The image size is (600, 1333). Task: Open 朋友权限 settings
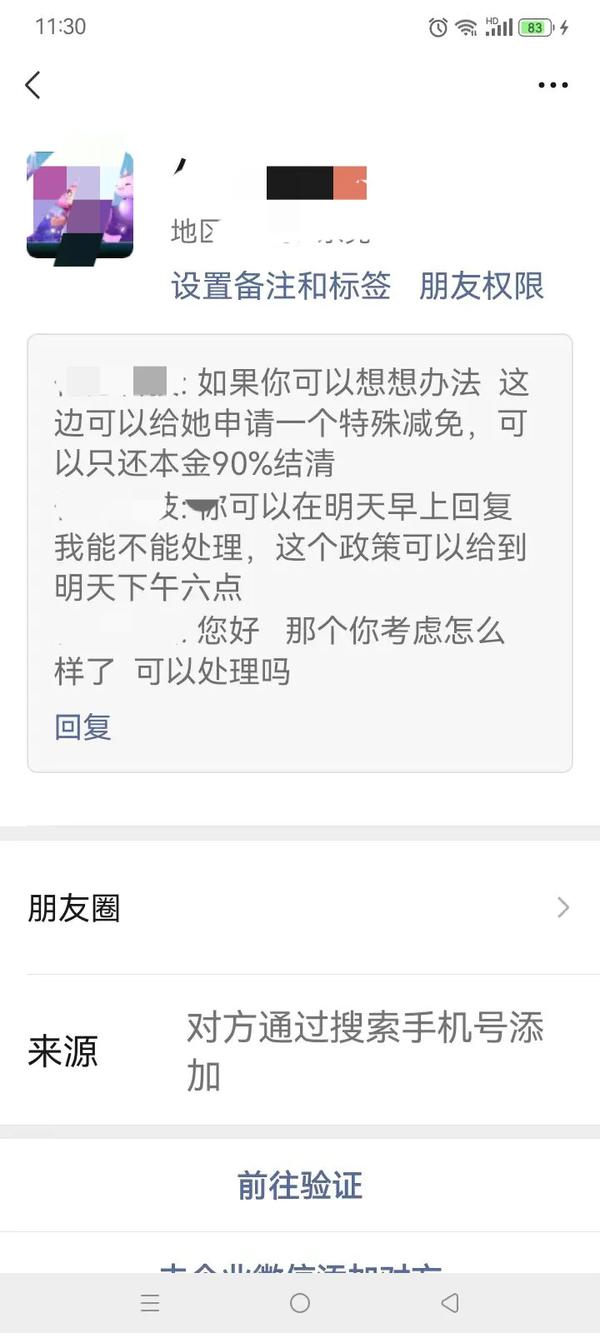coord(482,286)
